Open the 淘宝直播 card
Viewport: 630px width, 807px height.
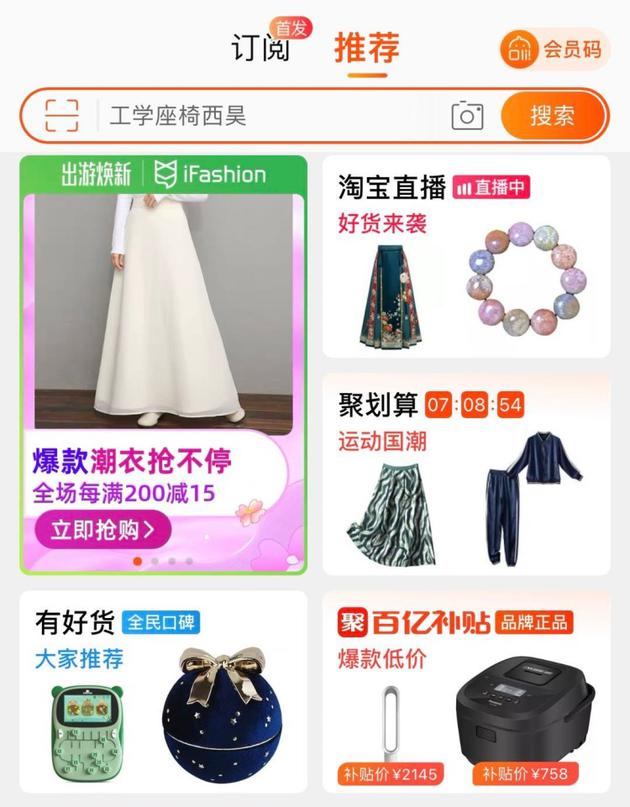[x=465, y=257]
